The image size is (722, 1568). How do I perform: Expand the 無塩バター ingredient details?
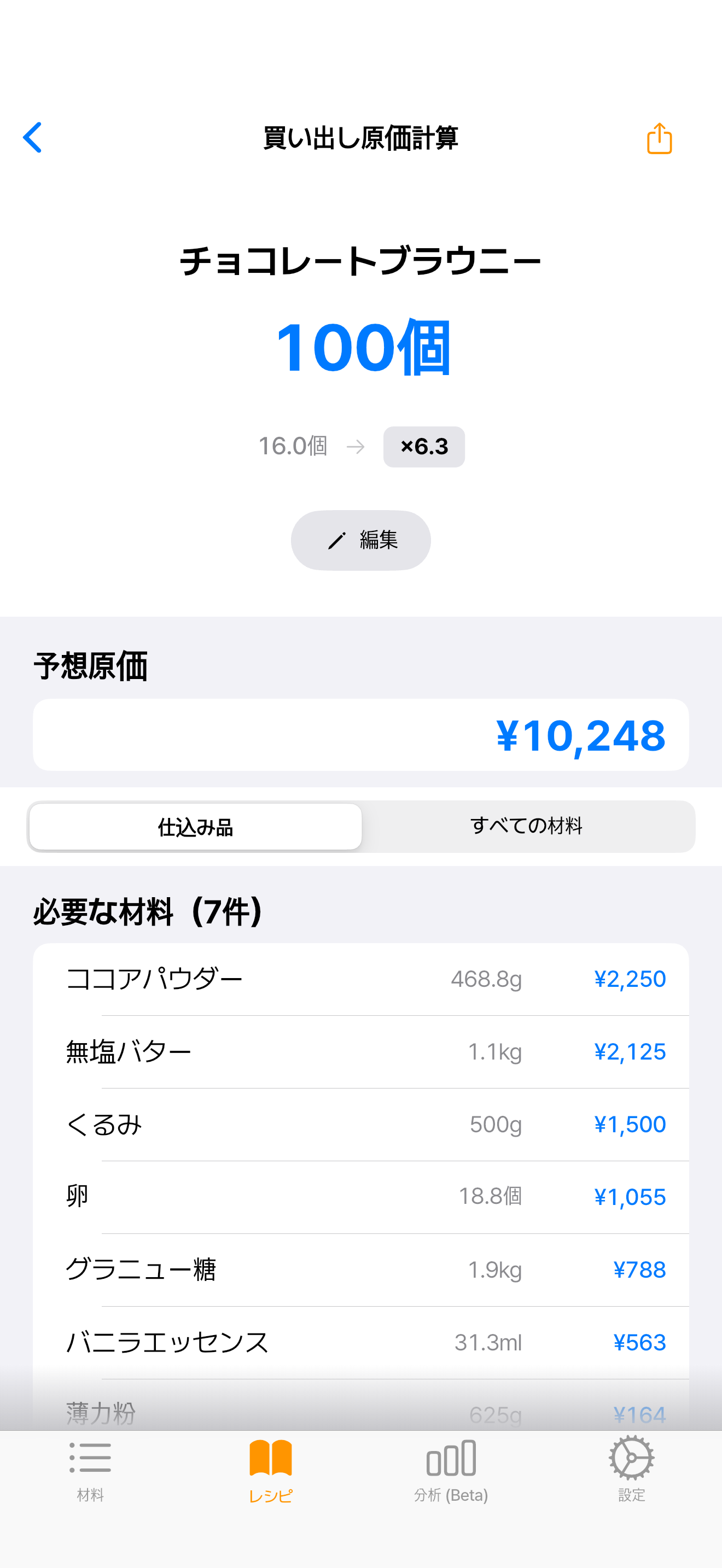361,1052
